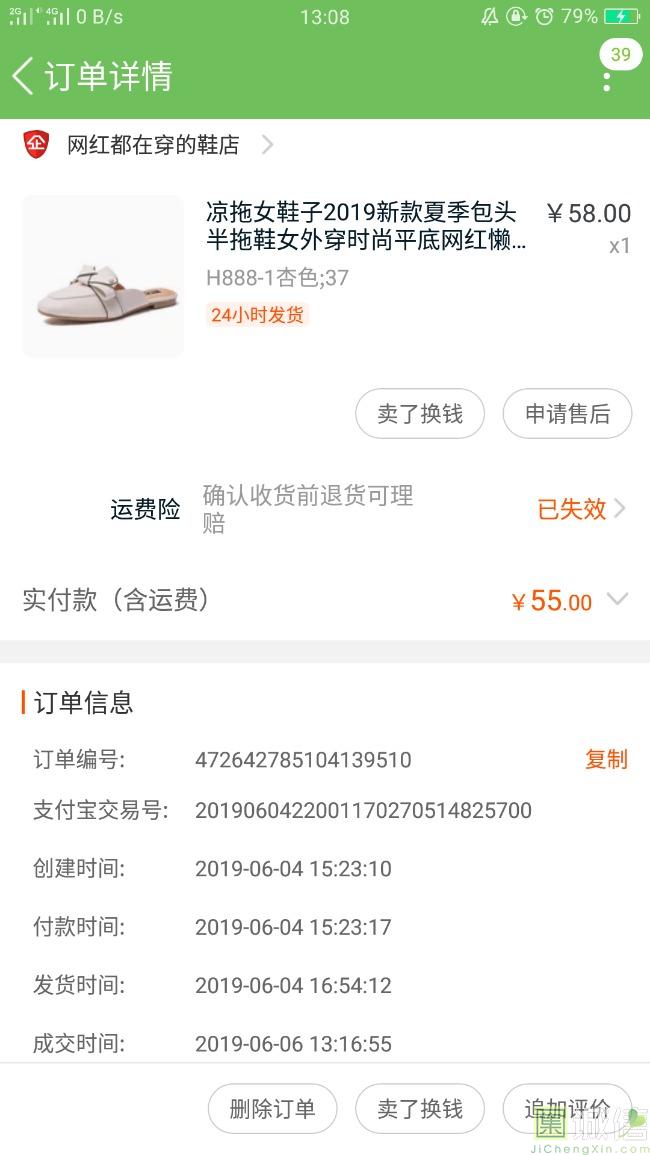Expand the 实付款 payment breakdown
650x1155 pixels.
[617, 600]
